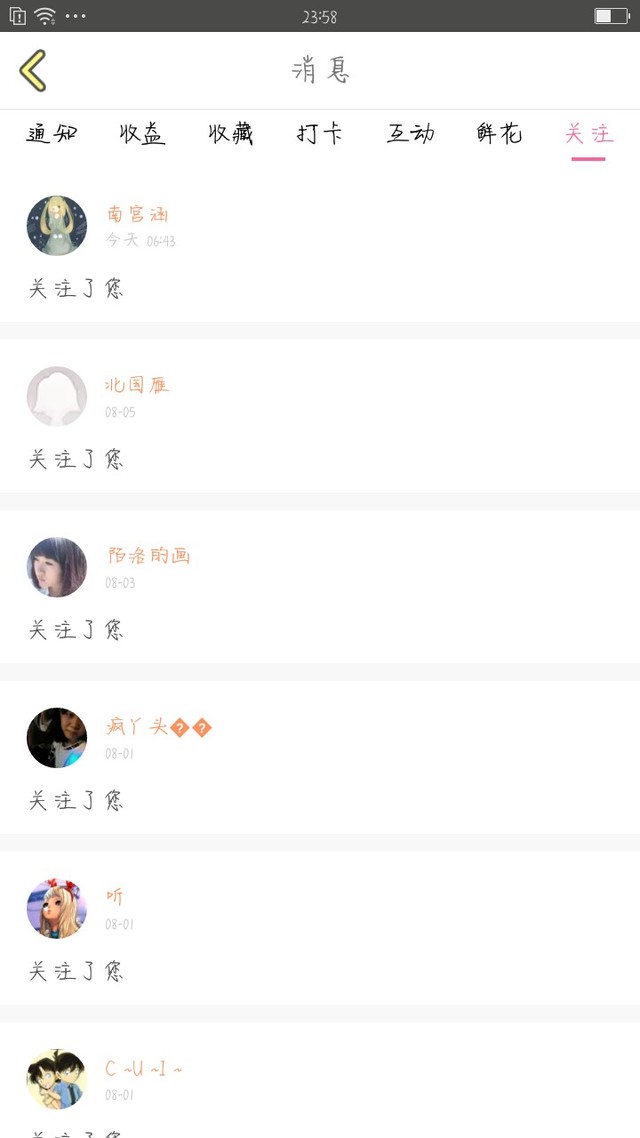Image resolution: width=640 pixels, height=1138 pixels.
Task: Open the 鲜花 tab
Action: click(x=499, y=134)
